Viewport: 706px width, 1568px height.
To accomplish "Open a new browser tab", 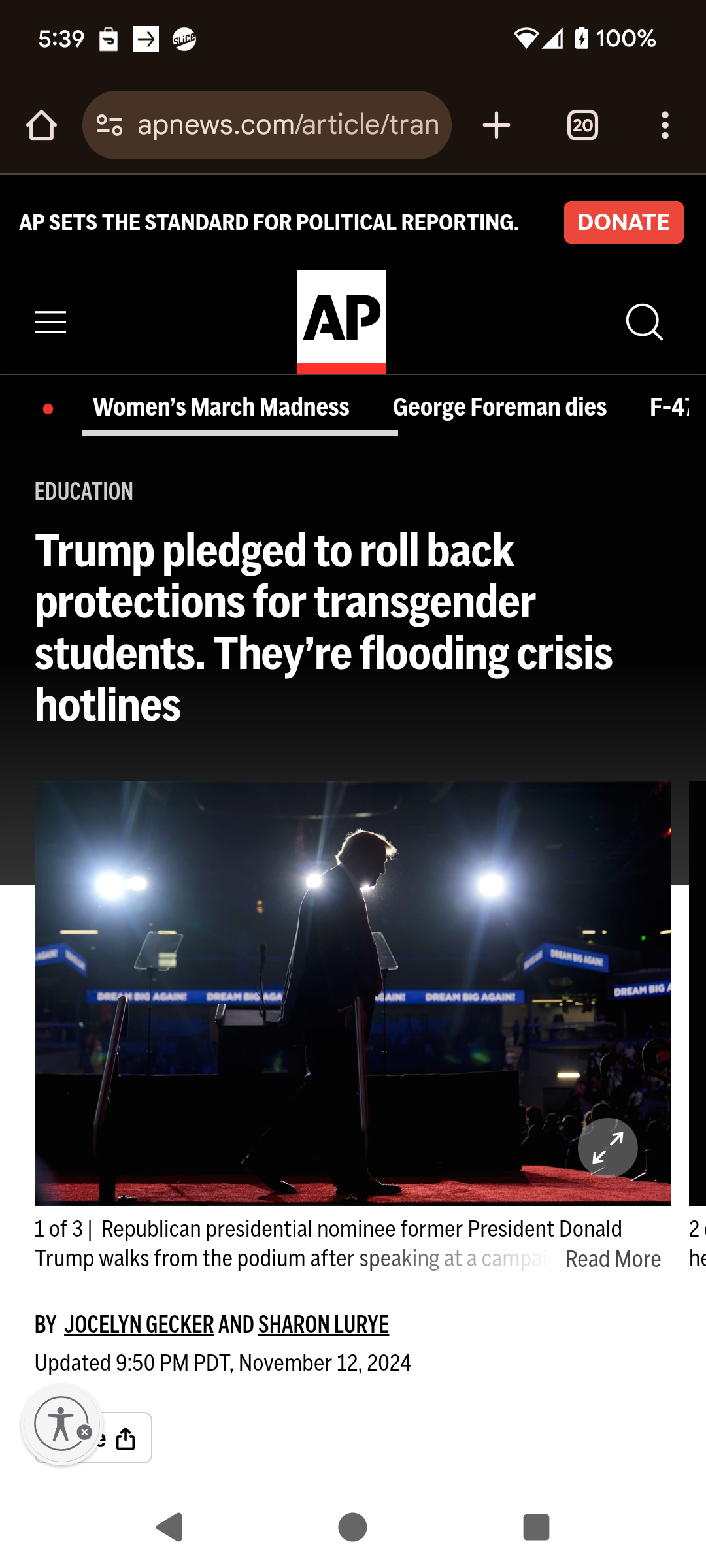I will point(496,125).
